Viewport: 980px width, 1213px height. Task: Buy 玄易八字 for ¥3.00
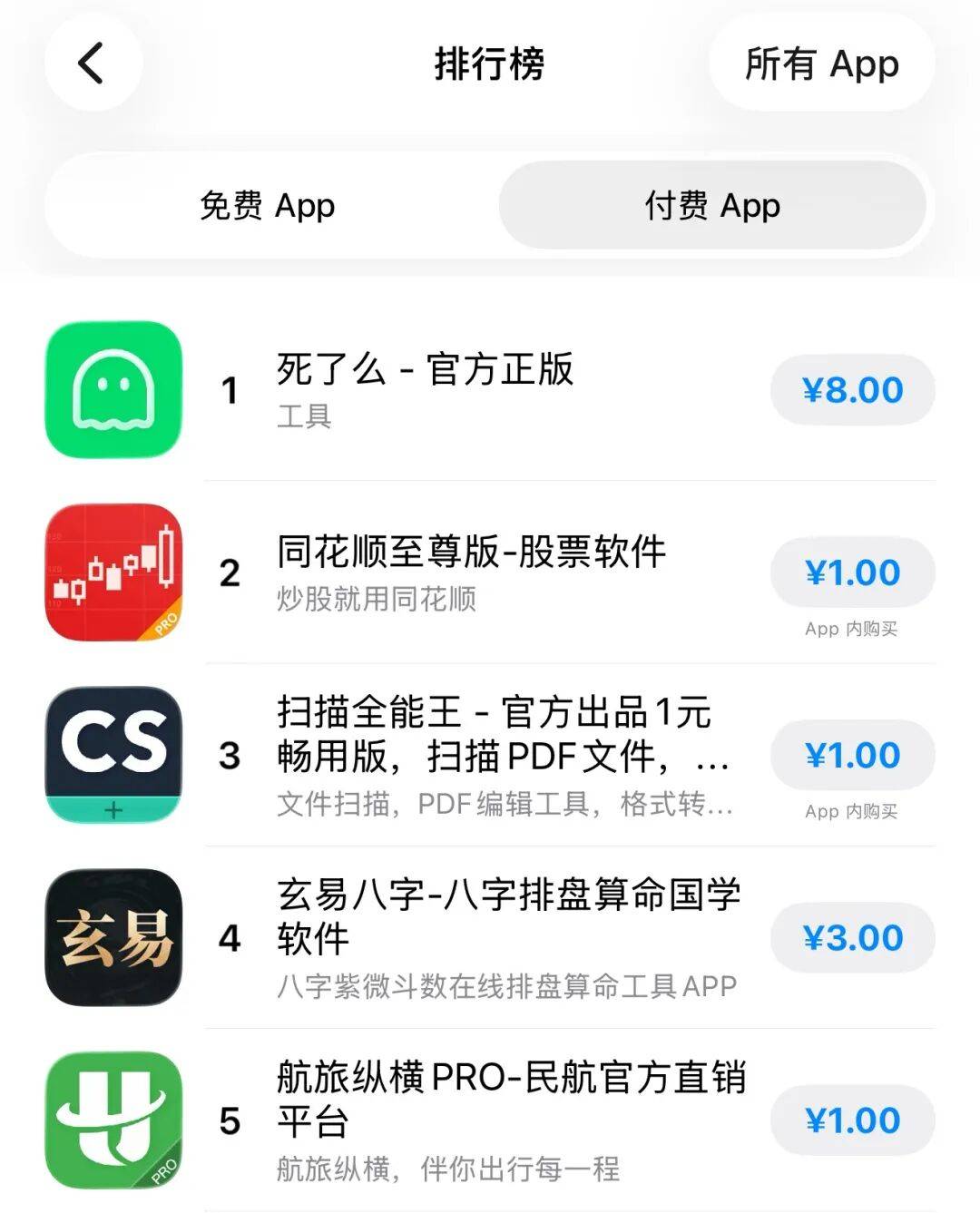(x=852, y=937)
